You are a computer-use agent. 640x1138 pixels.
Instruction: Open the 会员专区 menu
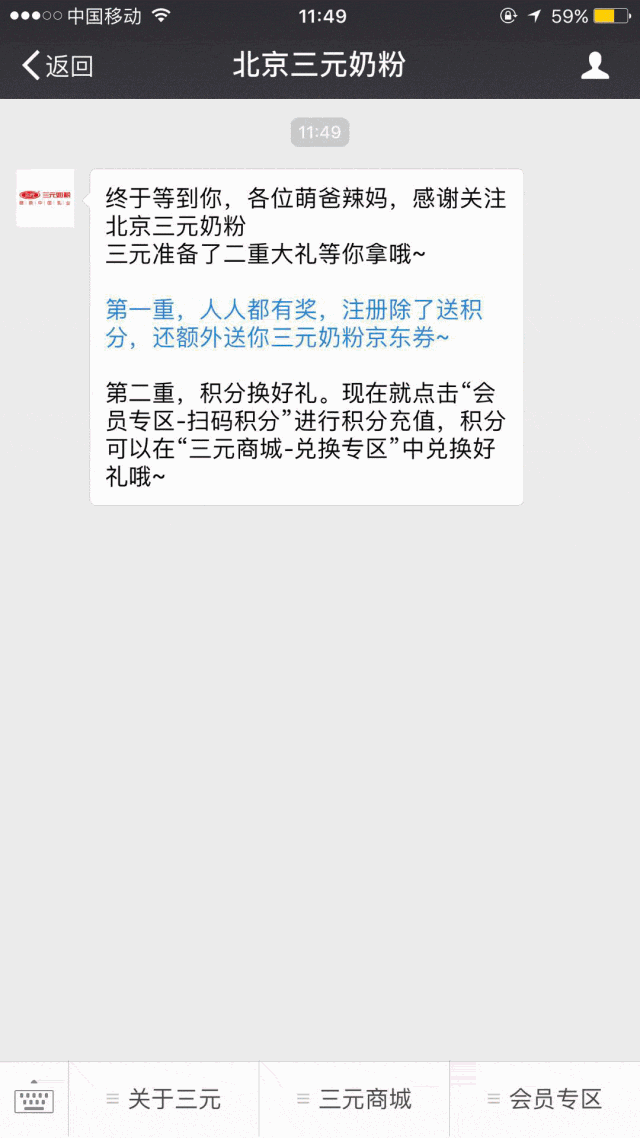(545, 1099)
